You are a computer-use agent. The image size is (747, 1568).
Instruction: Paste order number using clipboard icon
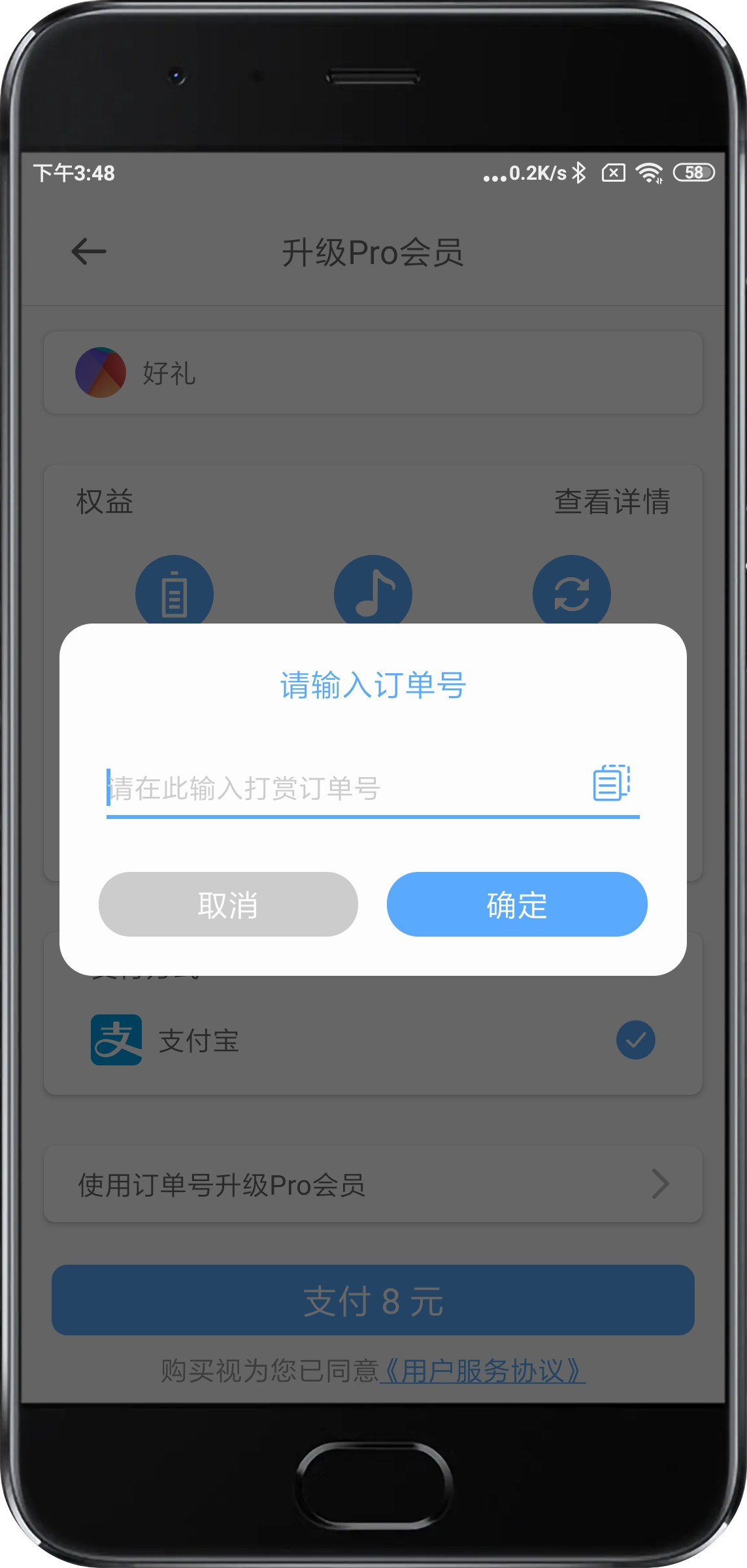(611, 783)
